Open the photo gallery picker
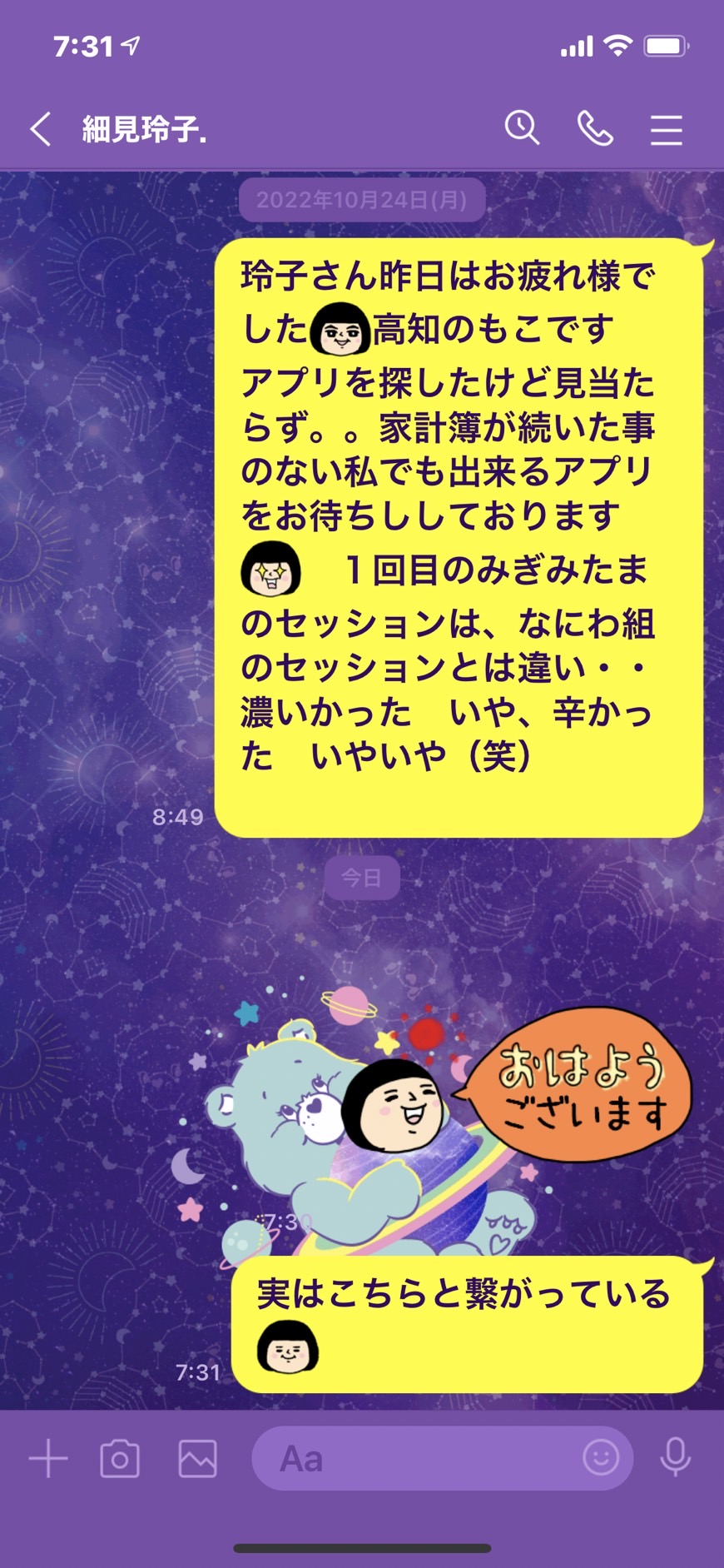This screenshot has height=1568, width=724. [197, 1458]
